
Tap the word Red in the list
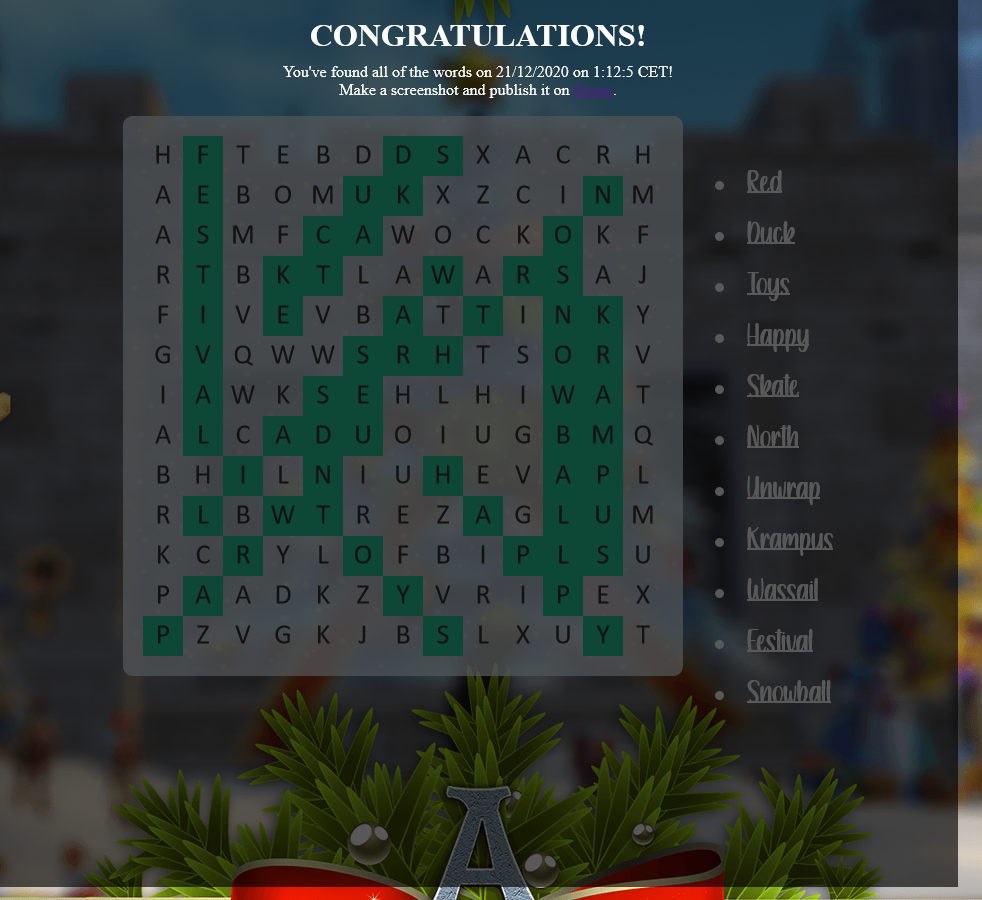(764, 182)
